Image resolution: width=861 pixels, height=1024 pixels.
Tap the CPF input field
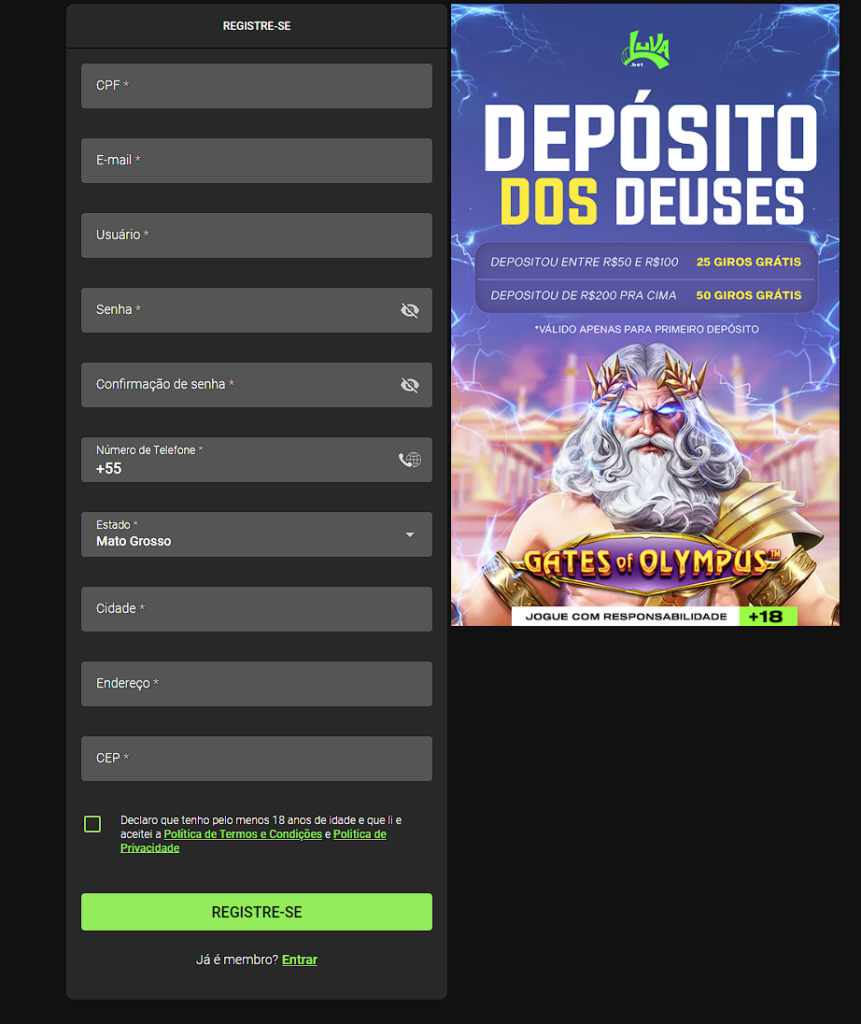coord(256,86)
